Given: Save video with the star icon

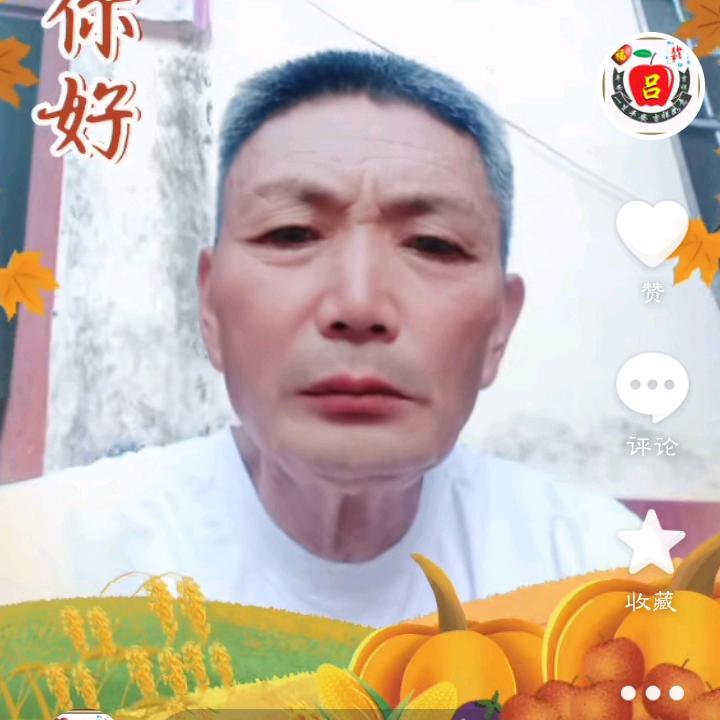Looking at the screenshot, I should [x=652, y=543].
